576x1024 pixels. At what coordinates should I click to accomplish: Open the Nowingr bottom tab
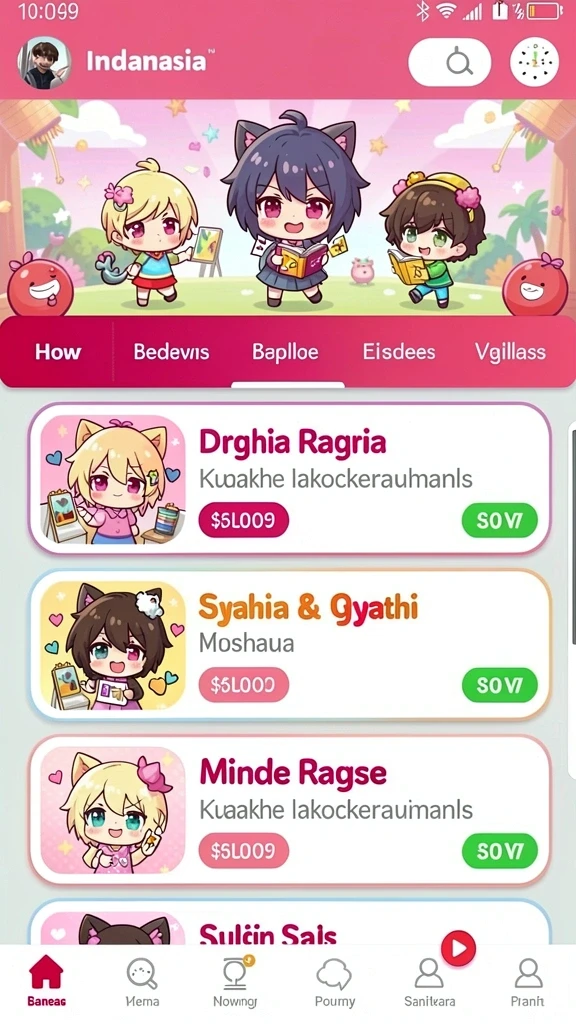coord(235,980)
